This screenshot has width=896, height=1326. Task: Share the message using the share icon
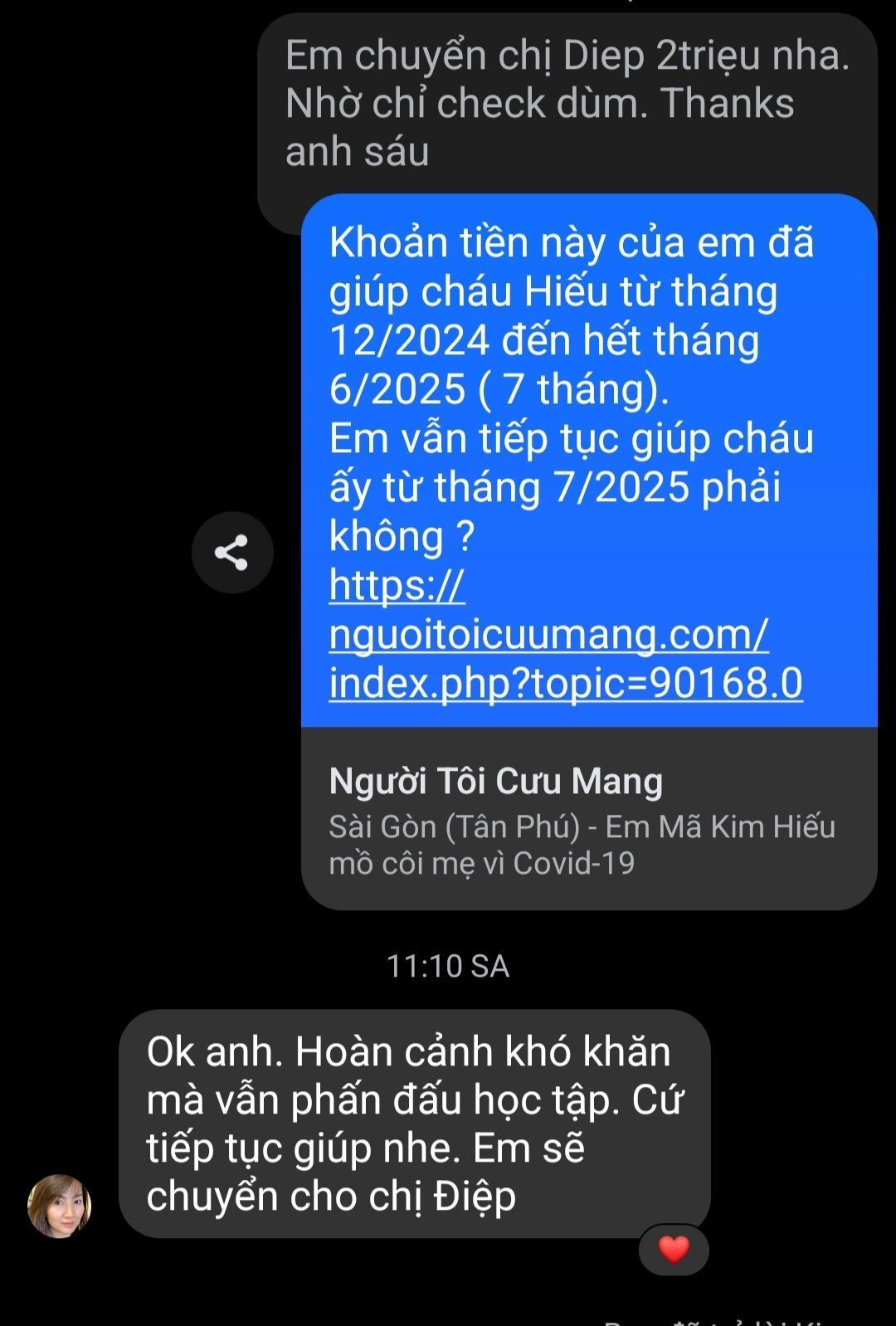click(232, 553)
